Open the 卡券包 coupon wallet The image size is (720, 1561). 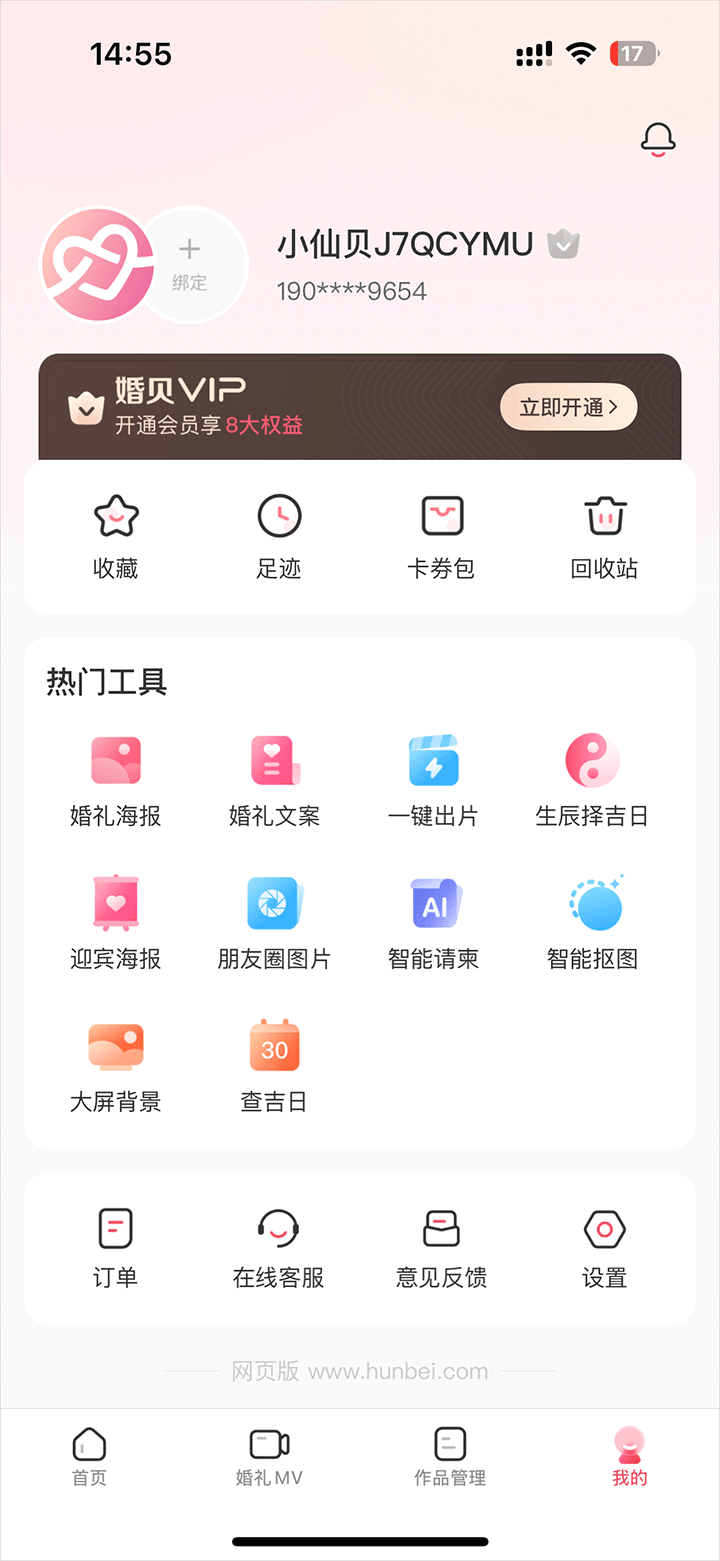click(441, 537)
